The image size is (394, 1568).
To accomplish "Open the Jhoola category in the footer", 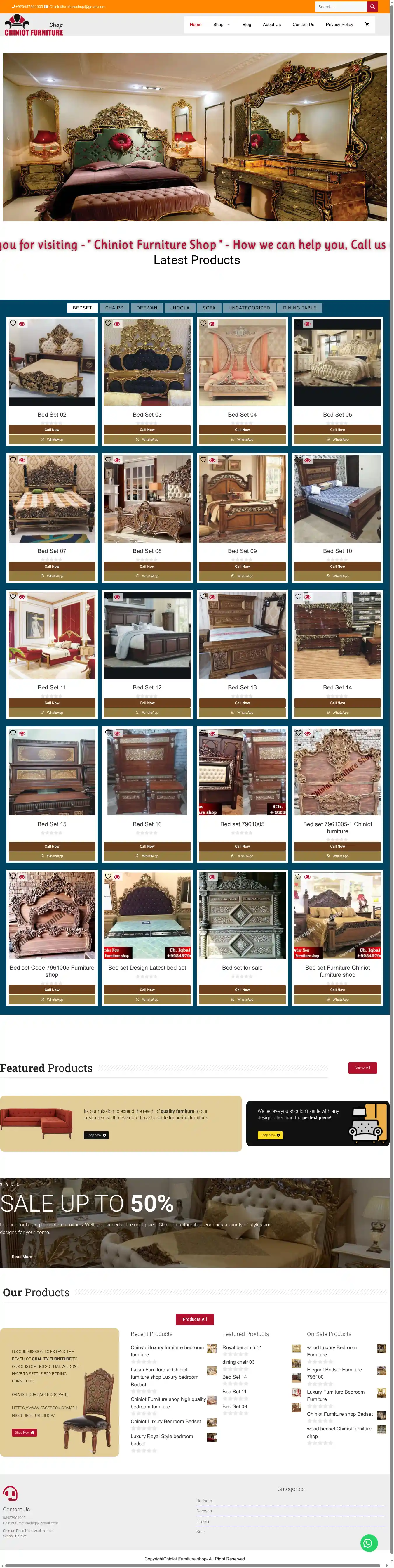I will [203, 1521].
